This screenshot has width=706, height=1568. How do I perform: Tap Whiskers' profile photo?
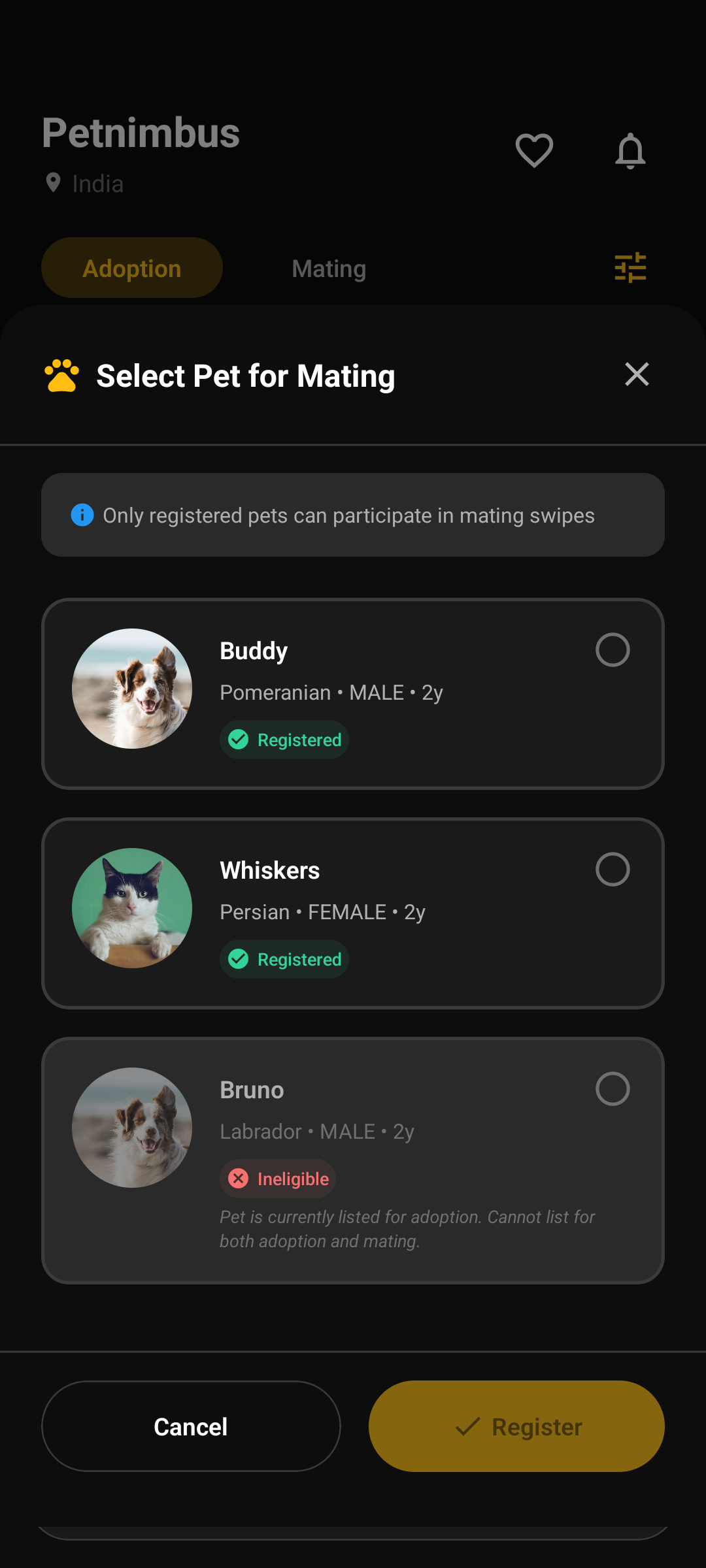[x=131, y=906]
